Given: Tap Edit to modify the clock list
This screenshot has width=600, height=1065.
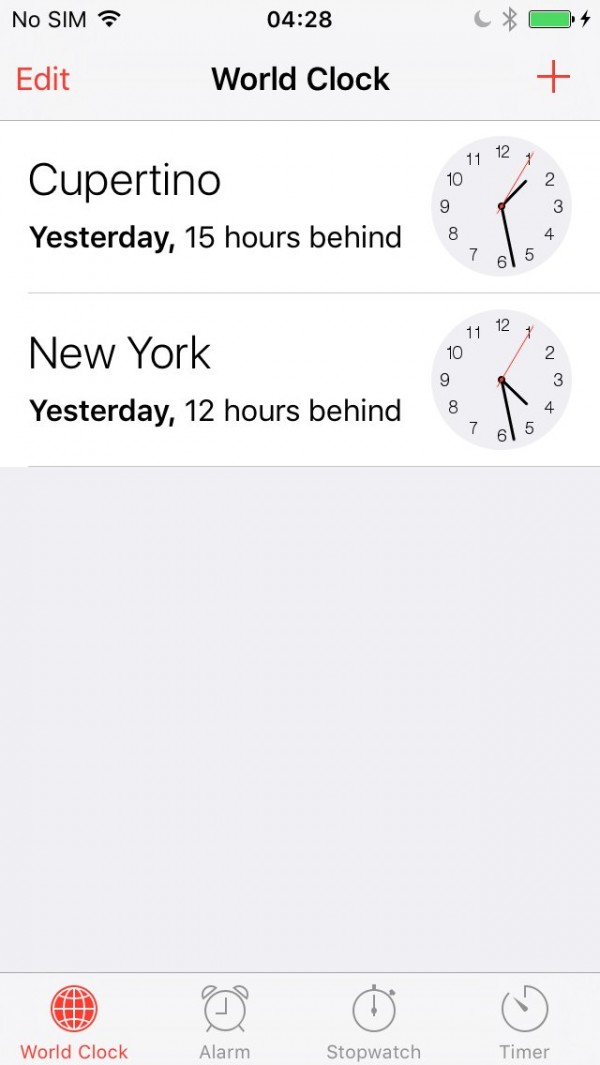Looking at the screenshot, I should pyautogui.click(x=43, y=79).
